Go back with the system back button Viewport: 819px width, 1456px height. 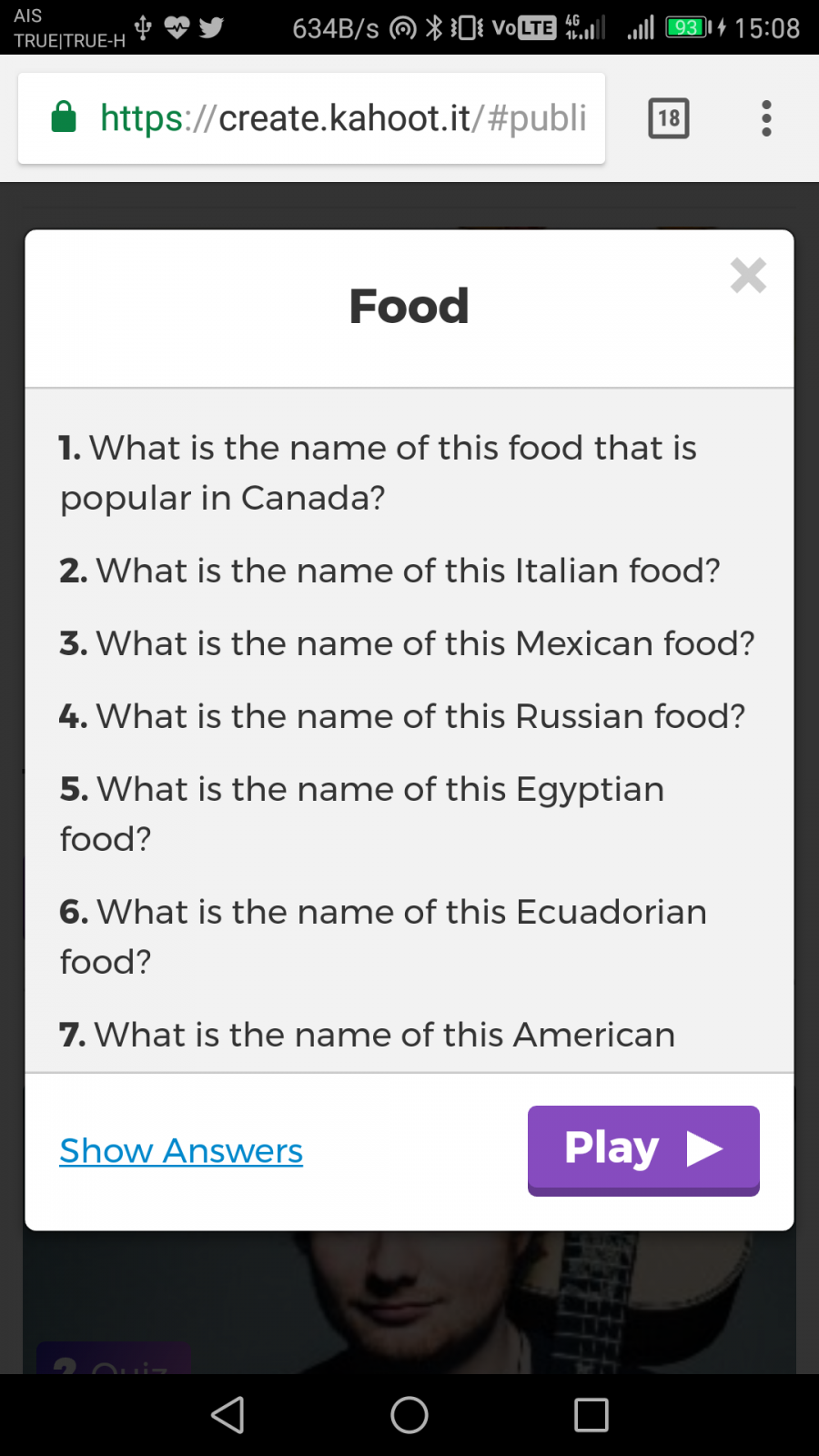(x=227, y=1415)
